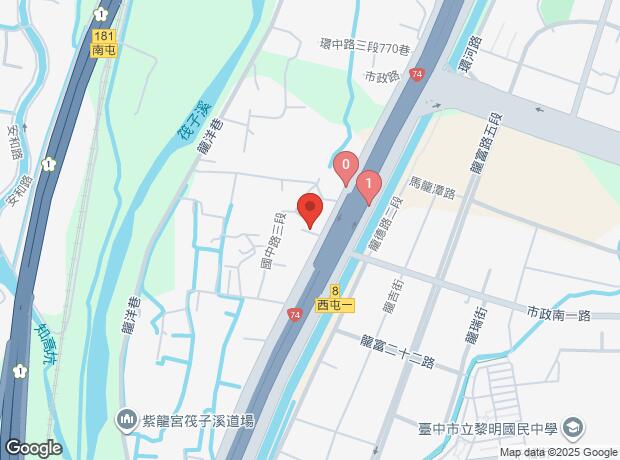Open 紫龍宮筏子溪道場 place on the map
Image resolution: width=620 pixels, height=460 pixels.
127,418
